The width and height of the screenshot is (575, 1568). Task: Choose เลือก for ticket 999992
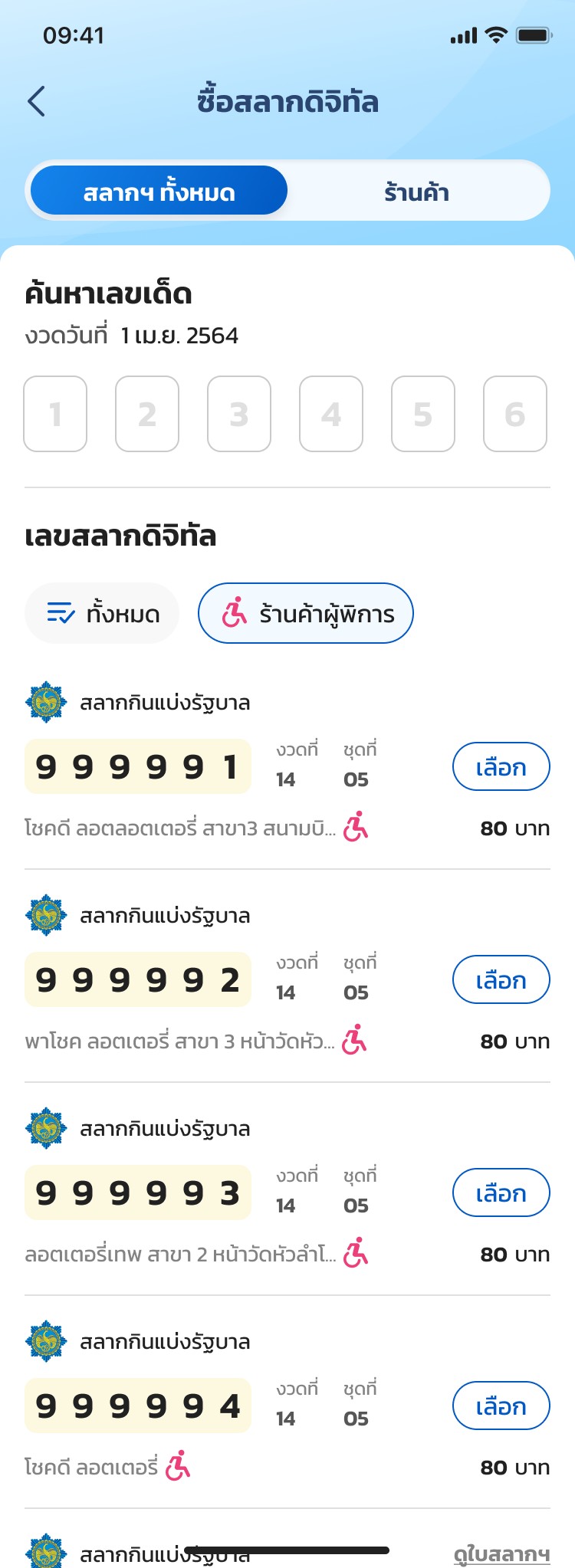pyautogui.click(x=501, y=979)
